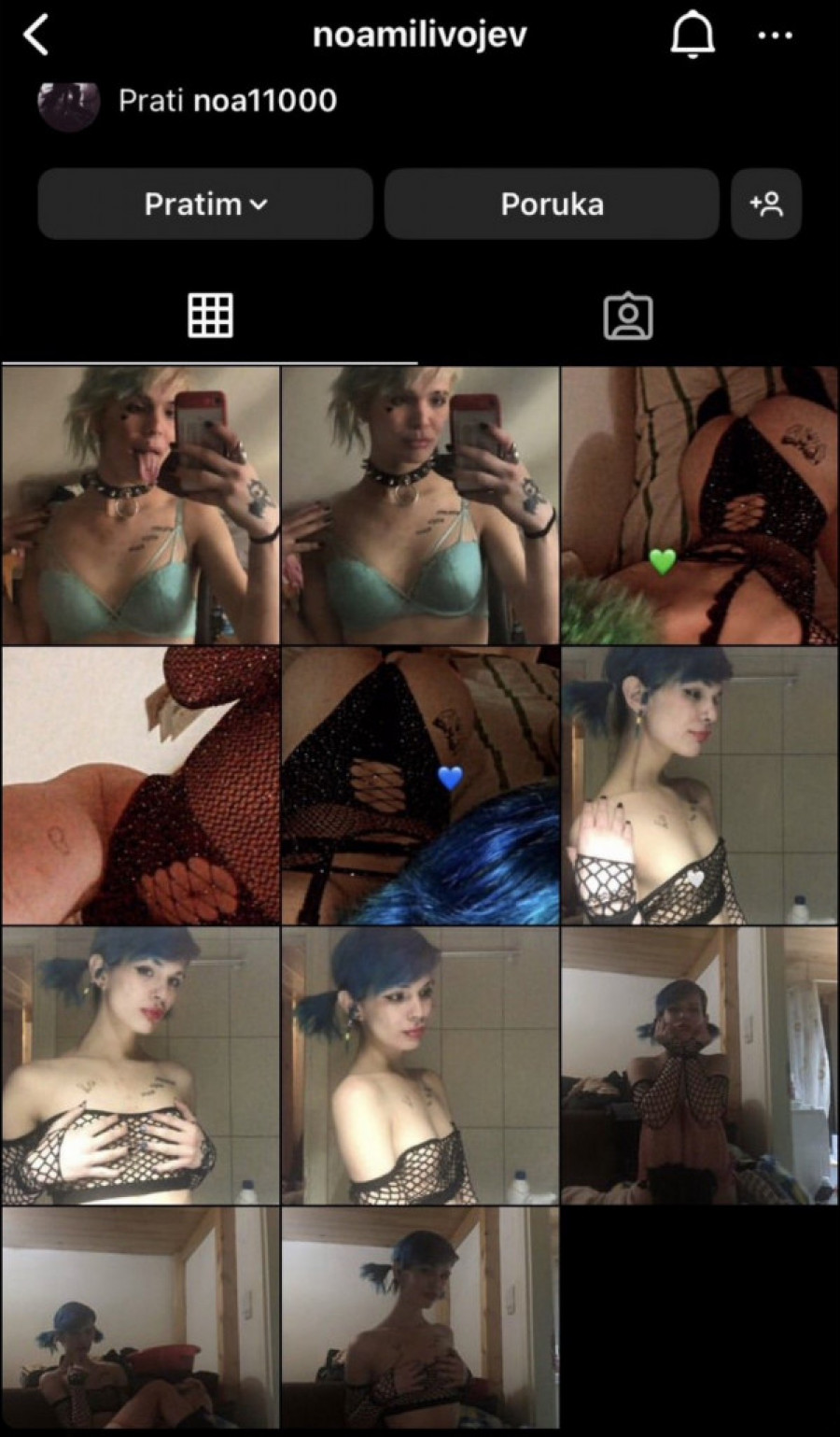Switch to the posts grid tab

coord(210,316)
